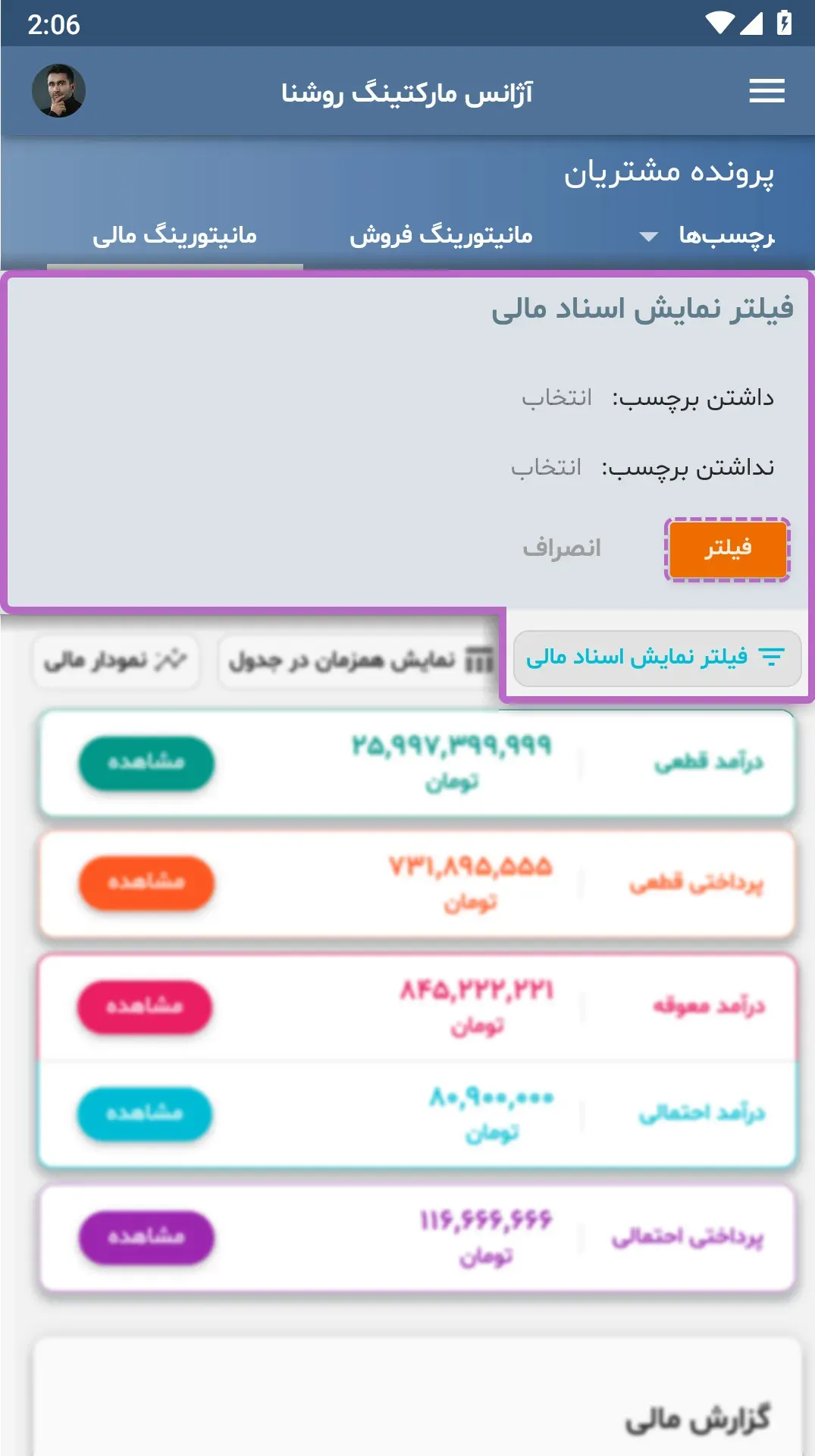The width and height of the screenshot is (815, 1456).
Task: View درآمد معوقه details
Action: [145, 1007]
